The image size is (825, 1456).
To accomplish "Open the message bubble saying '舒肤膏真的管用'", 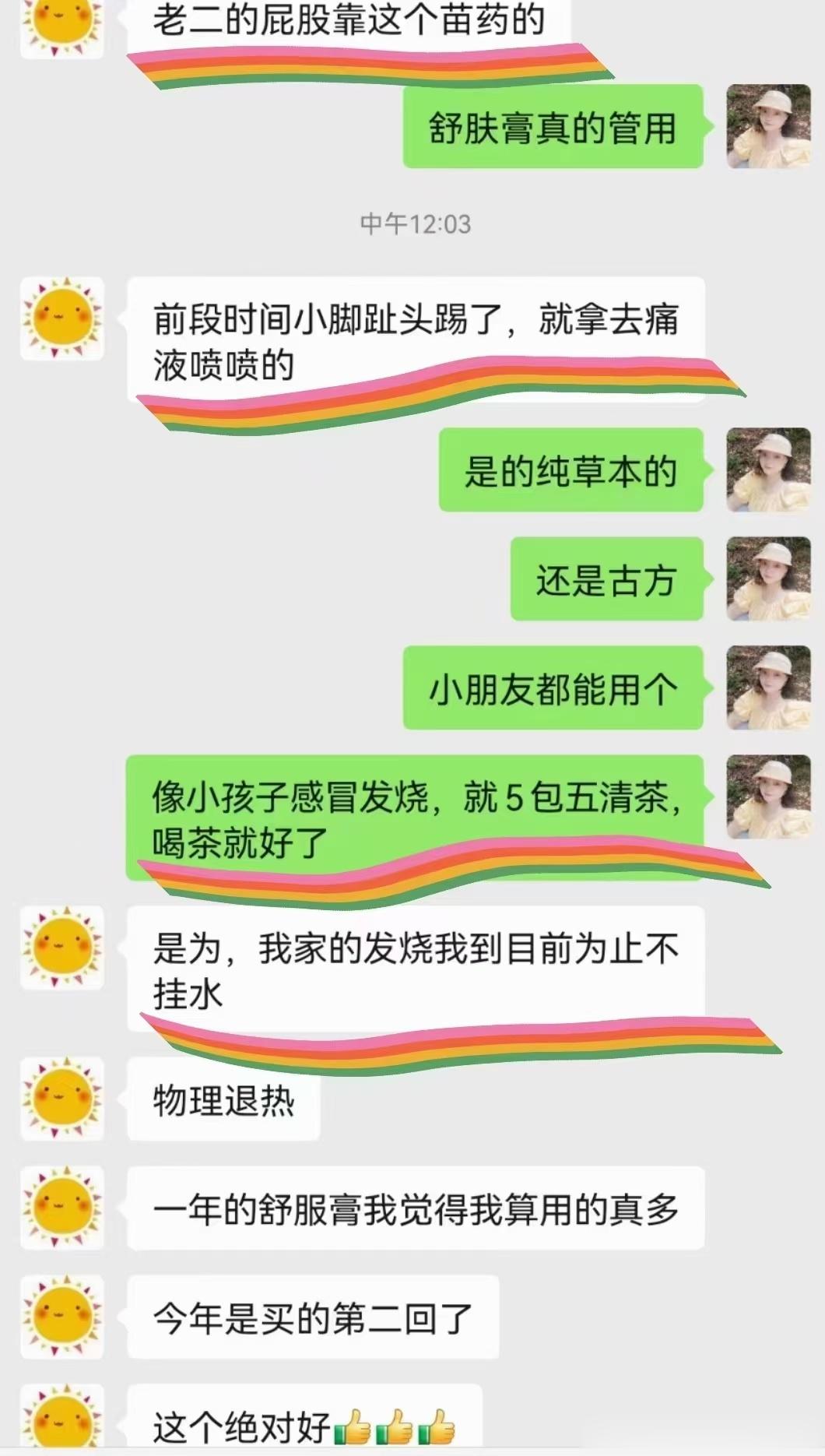I will click(554, 131).
